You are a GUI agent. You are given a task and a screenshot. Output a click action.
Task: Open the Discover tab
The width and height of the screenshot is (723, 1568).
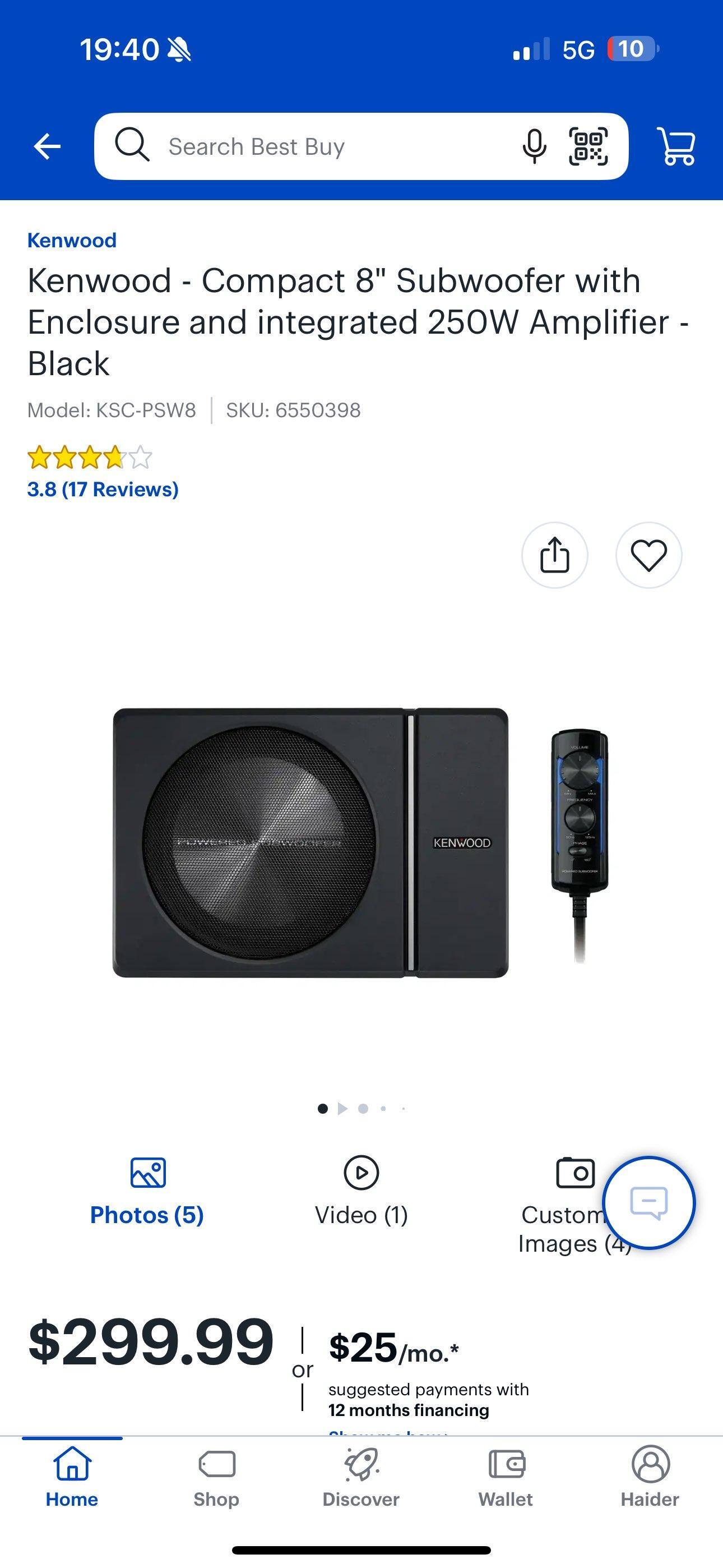point(361,1477)
